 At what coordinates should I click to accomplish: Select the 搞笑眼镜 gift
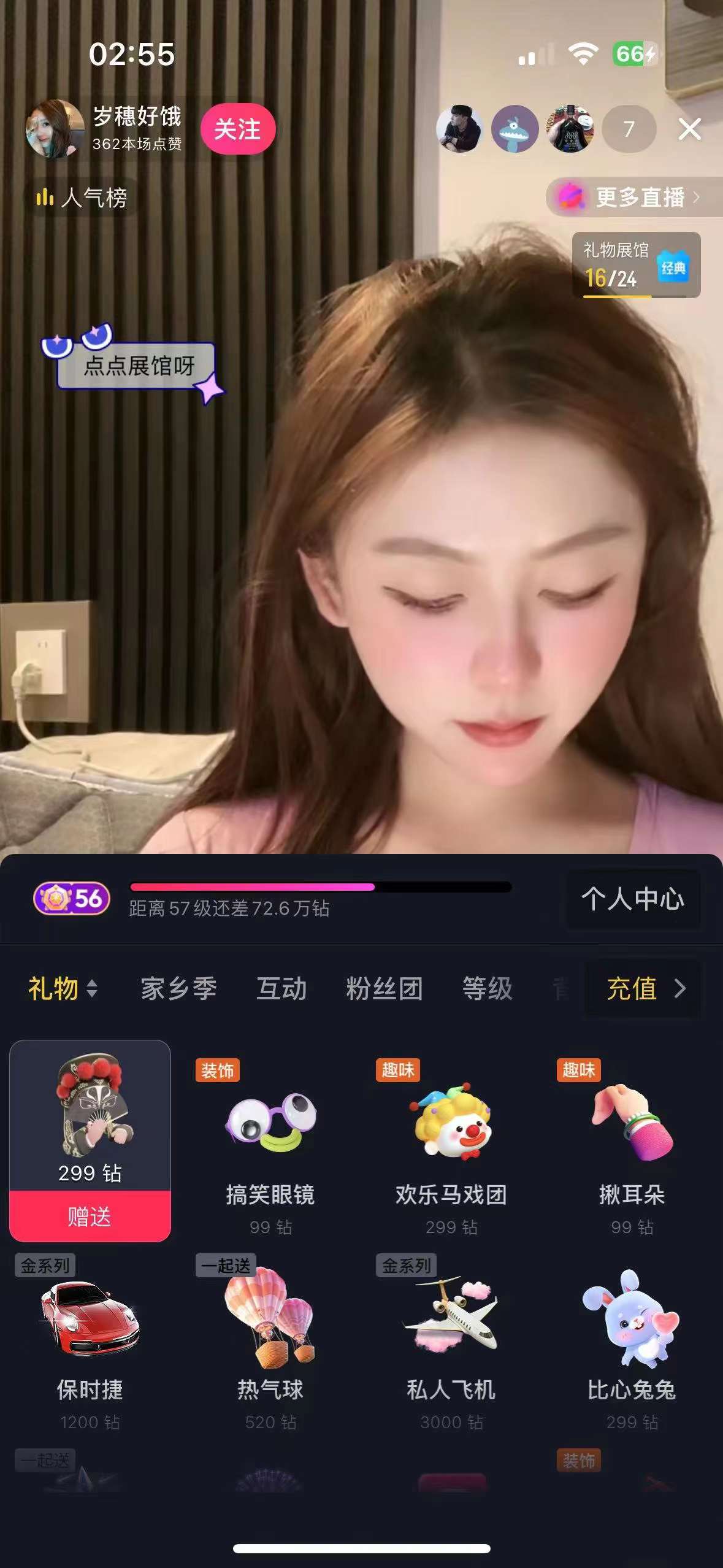270,1141
